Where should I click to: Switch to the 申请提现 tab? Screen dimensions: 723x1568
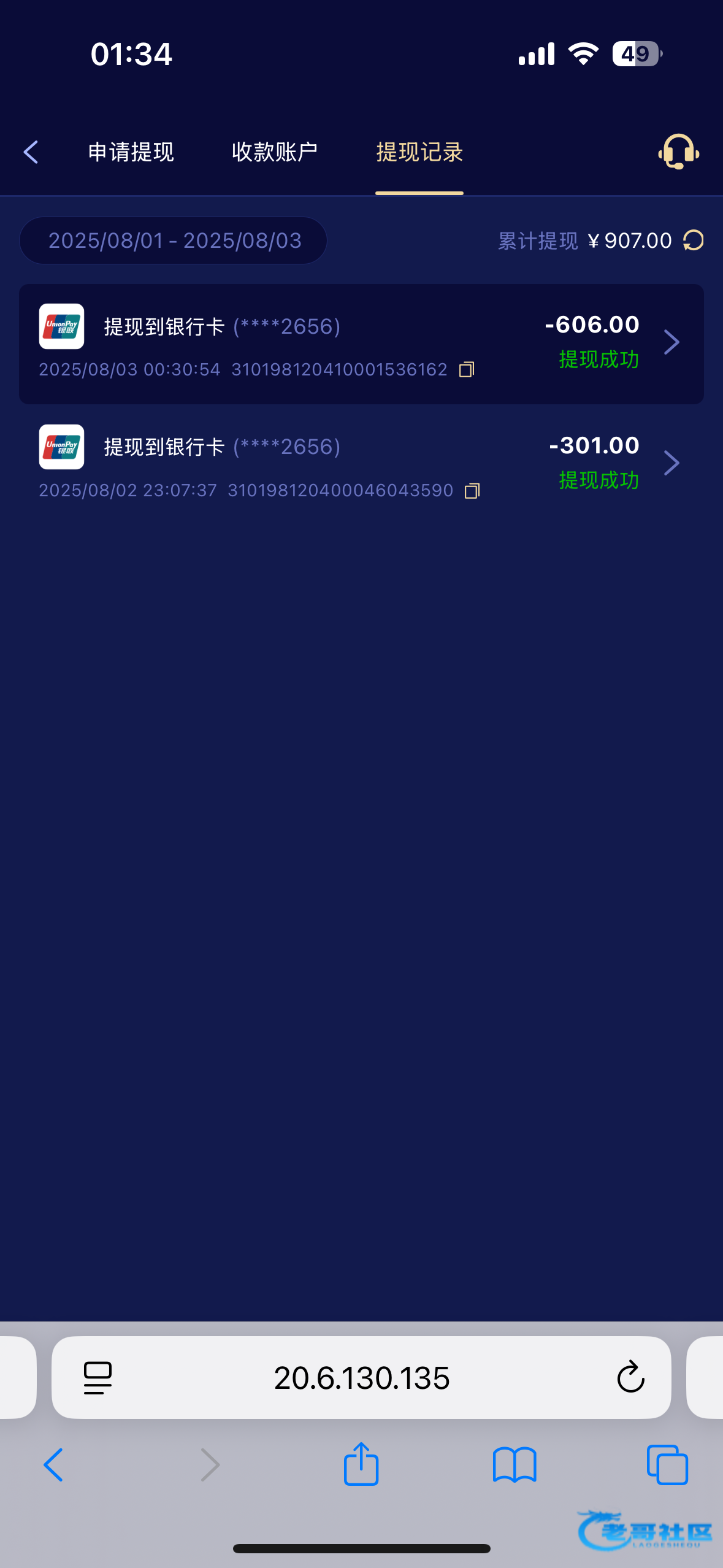point(131,152)
